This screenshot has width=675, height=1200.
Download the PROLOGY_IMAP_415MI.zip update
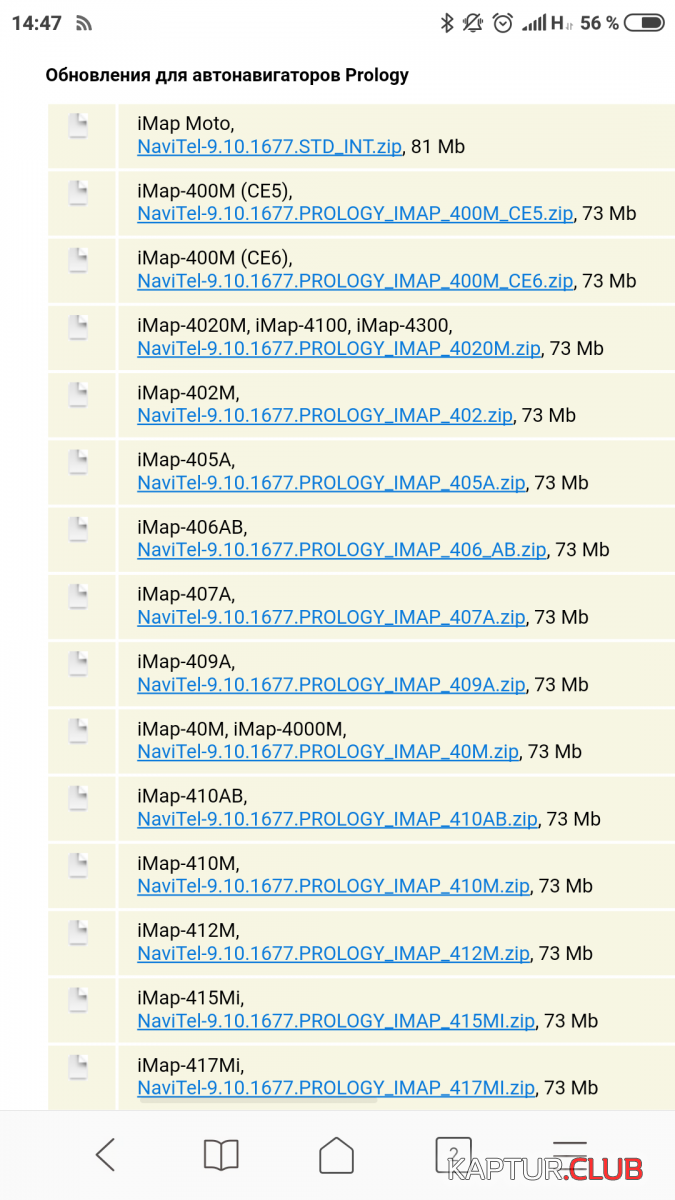(x=336, y=1021)
